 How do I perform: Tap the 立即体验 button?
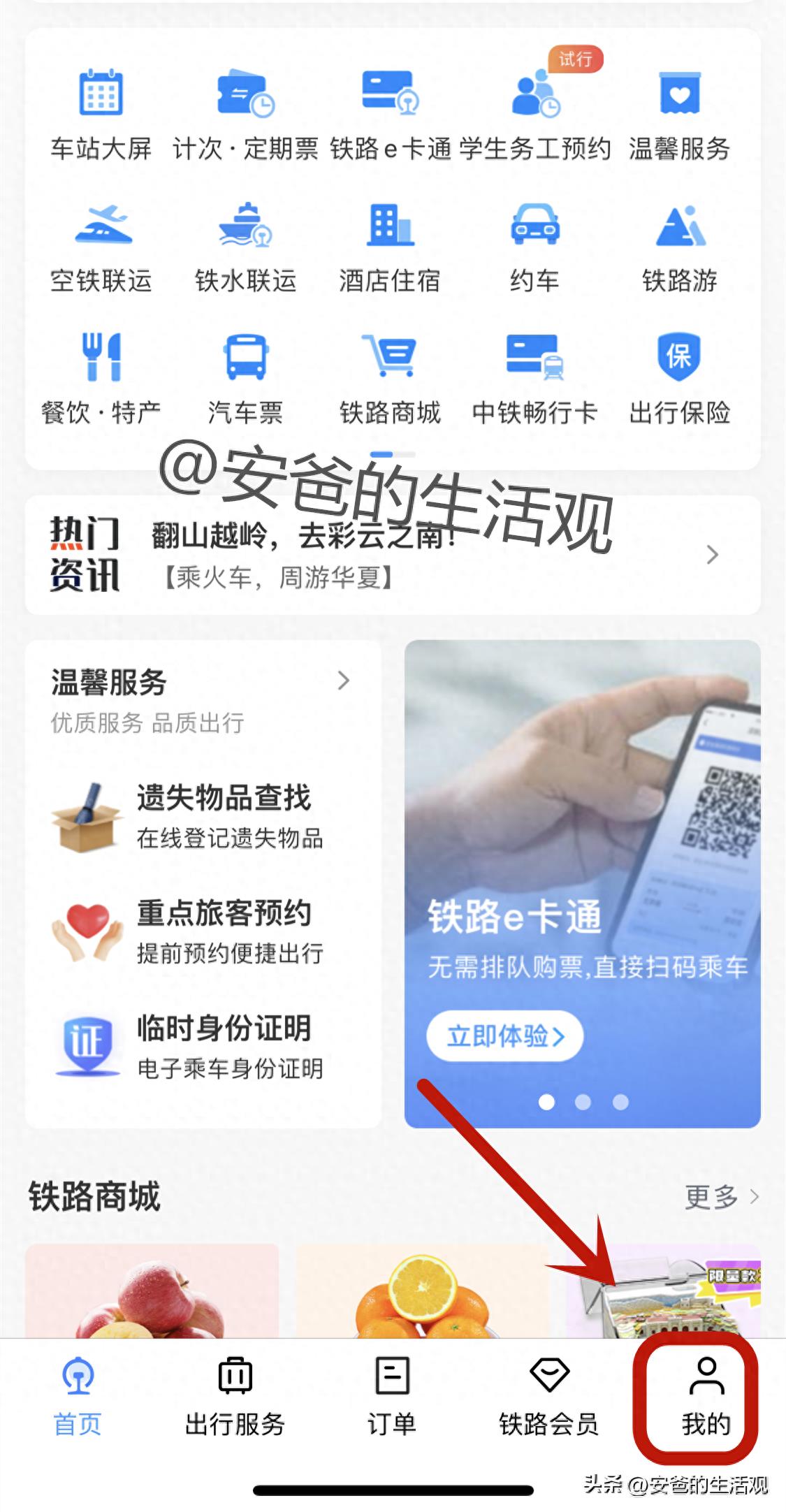click(504, 1035)
